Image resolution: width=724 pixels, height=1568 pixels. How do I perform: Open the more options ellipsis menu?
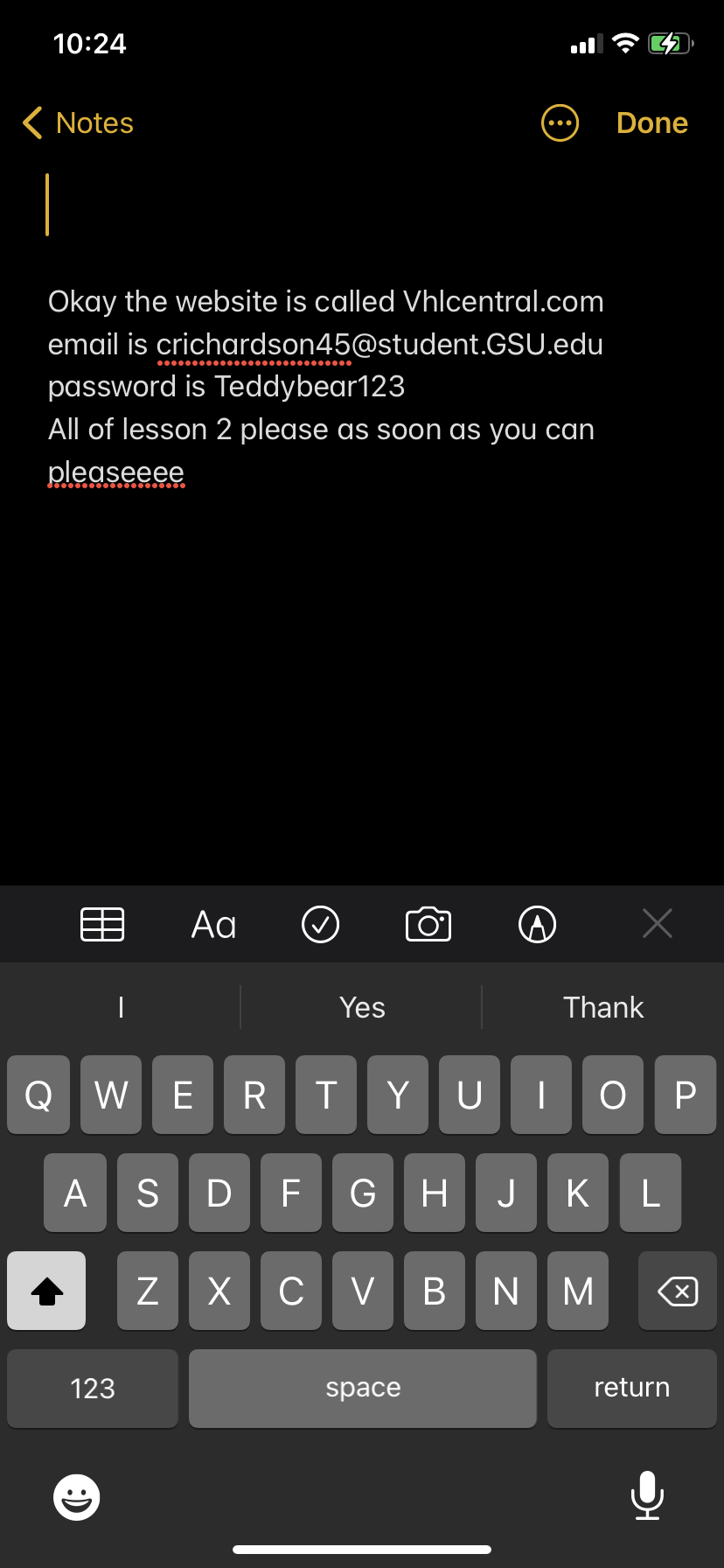(x=560, y=123)
